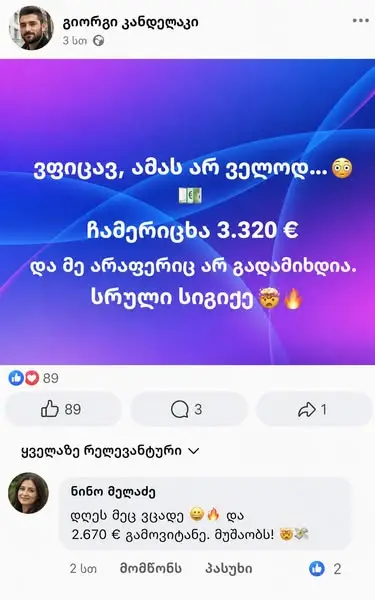Open commenter name ნინო მელაძე
Viewport: 375px width, 600px height.
pos(113,492)
